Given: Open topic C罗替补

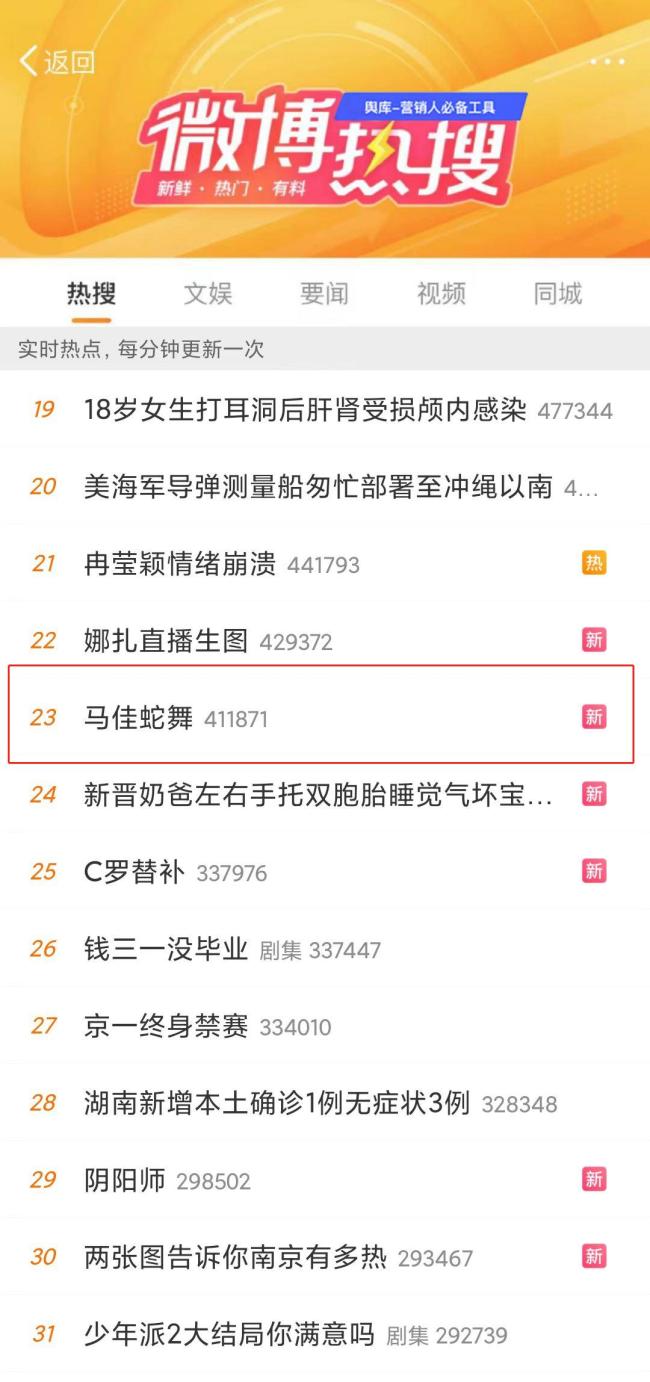Looking at the screenshot, I should 135,872.
